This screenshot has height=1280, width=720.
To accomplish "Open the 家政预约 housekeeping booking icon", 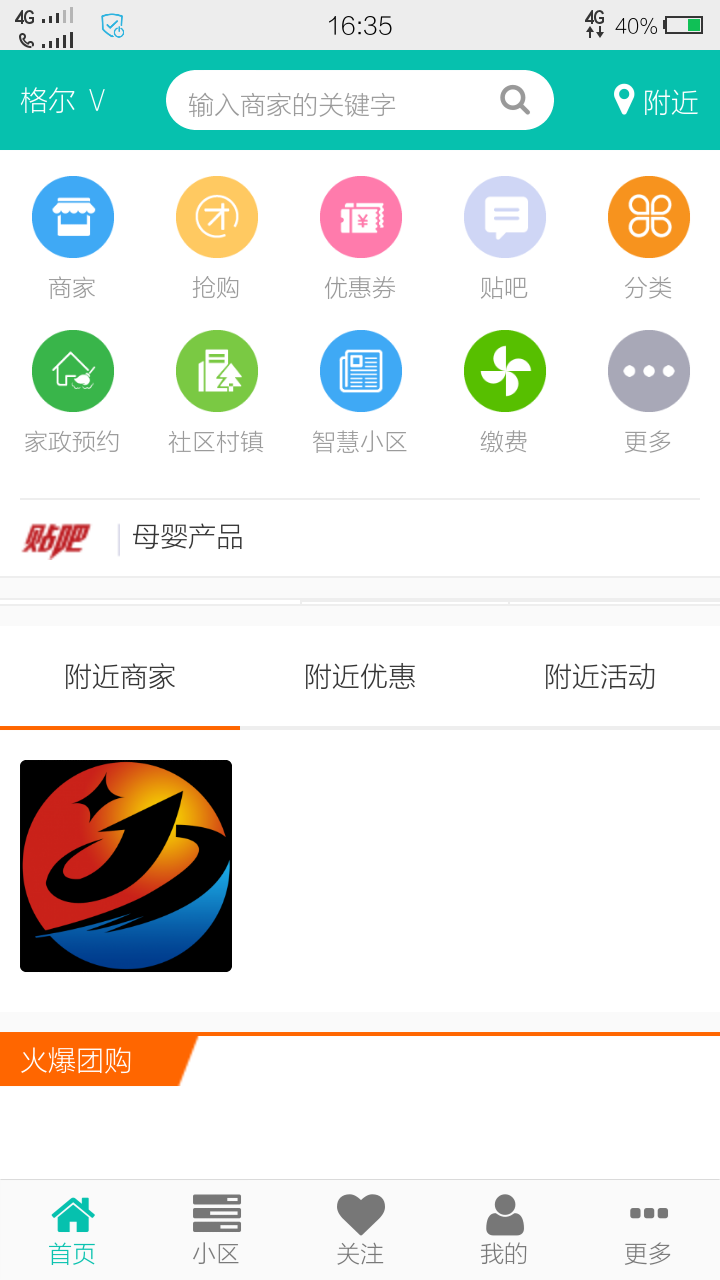I will (72, 370).
